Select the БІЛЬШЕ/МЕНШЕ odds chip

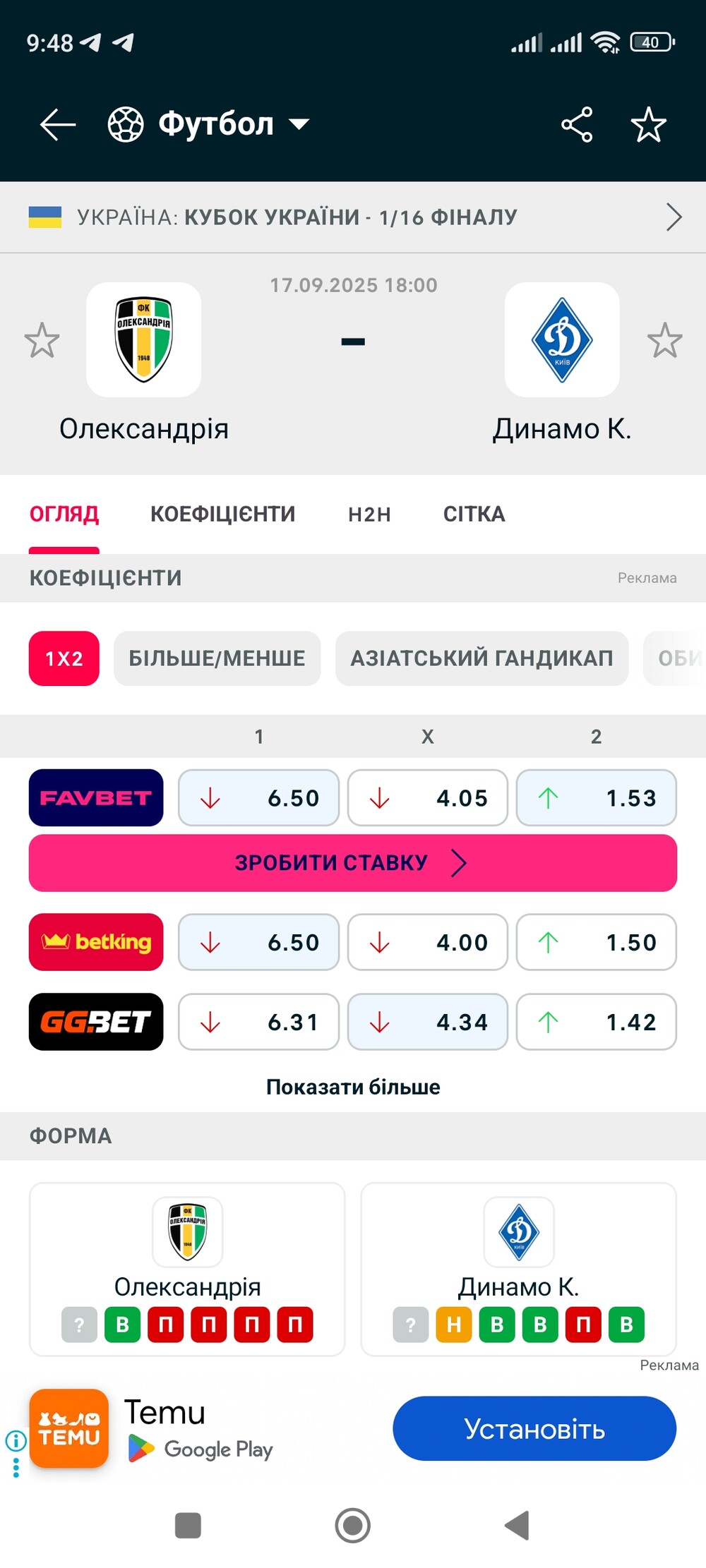[217, 658]
